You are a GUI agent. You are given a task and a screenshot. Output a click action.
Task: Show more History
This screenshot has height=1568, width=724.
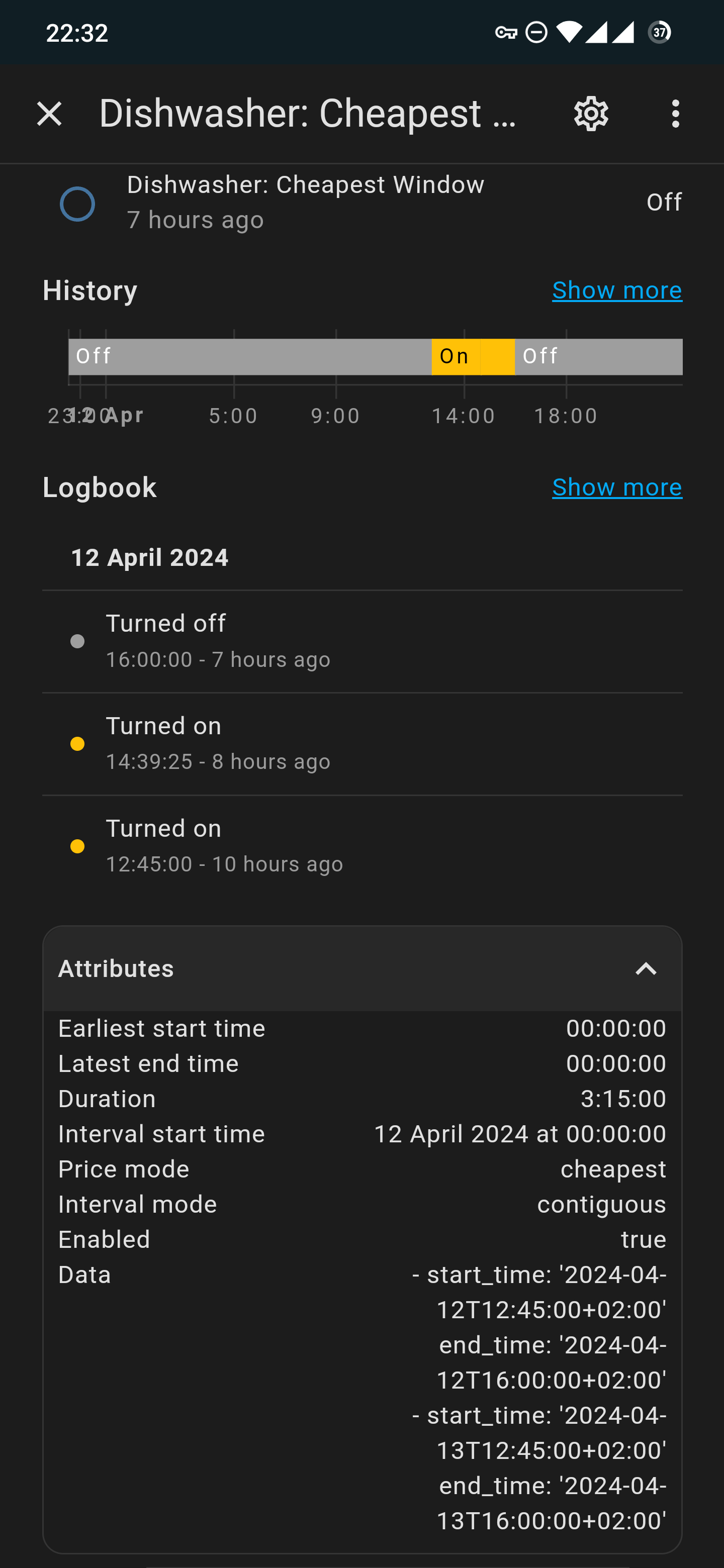[616, 290]
